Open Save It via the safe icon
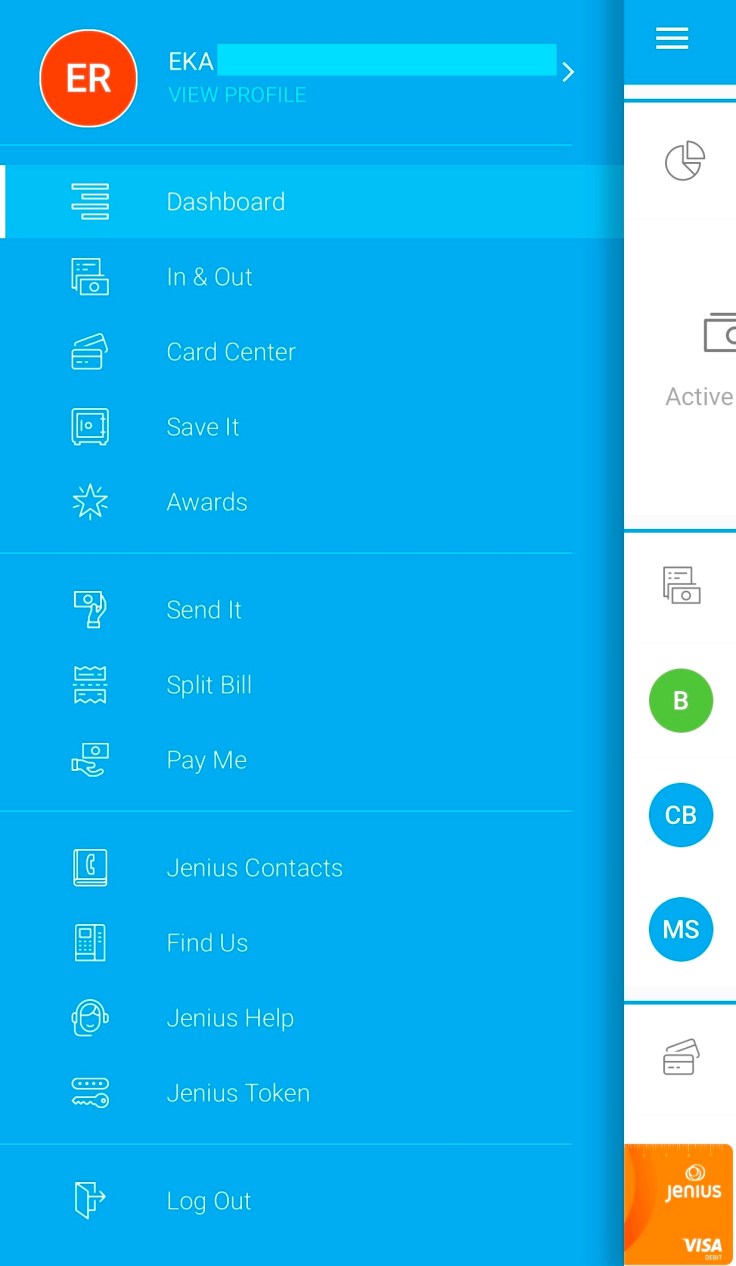 (x=89, y=427)
